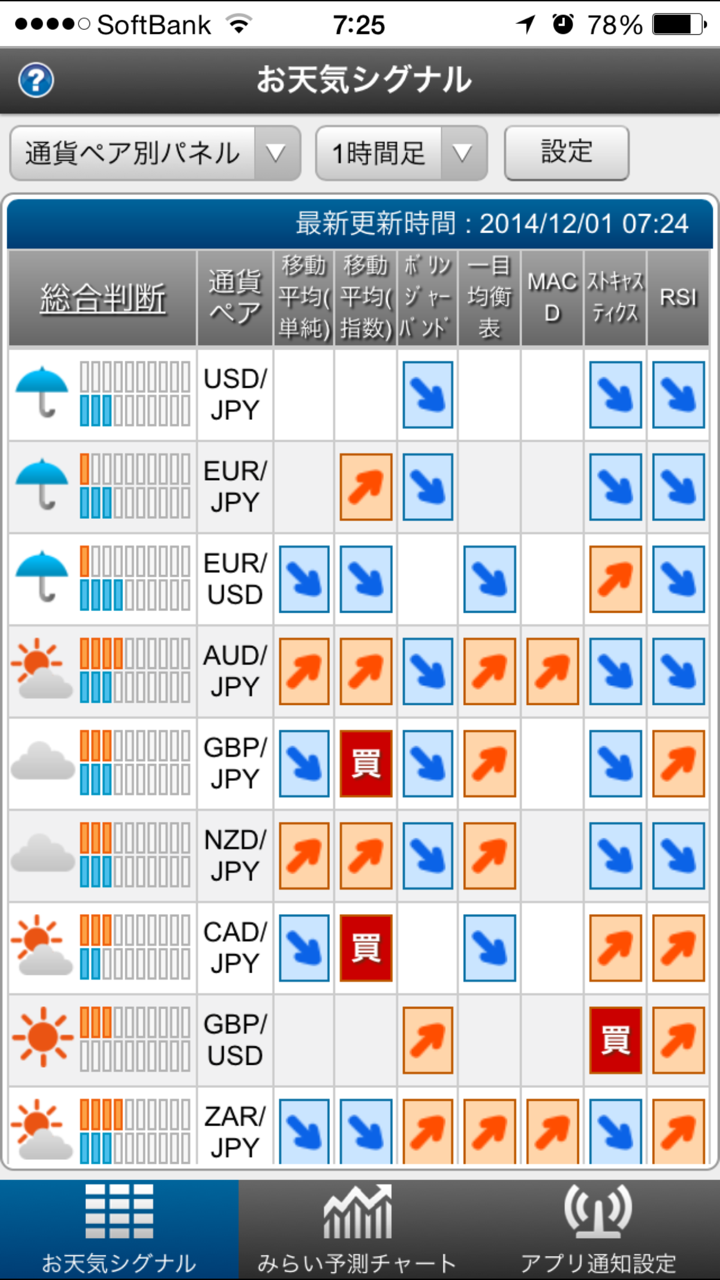The width and height of the screenshot is (720, 1280).
Task: Open the アプリ通知設定 tab
Action: pos(598,1230)
